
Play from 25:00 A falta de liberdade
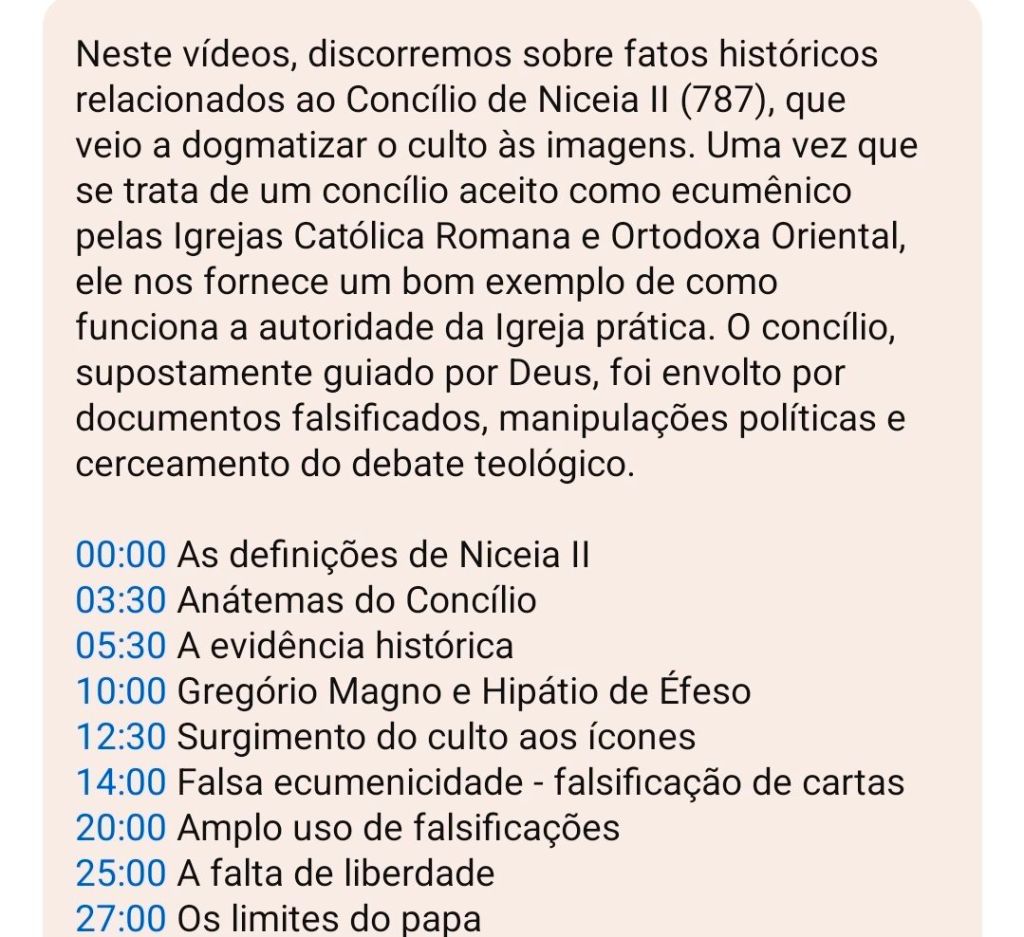120,874
